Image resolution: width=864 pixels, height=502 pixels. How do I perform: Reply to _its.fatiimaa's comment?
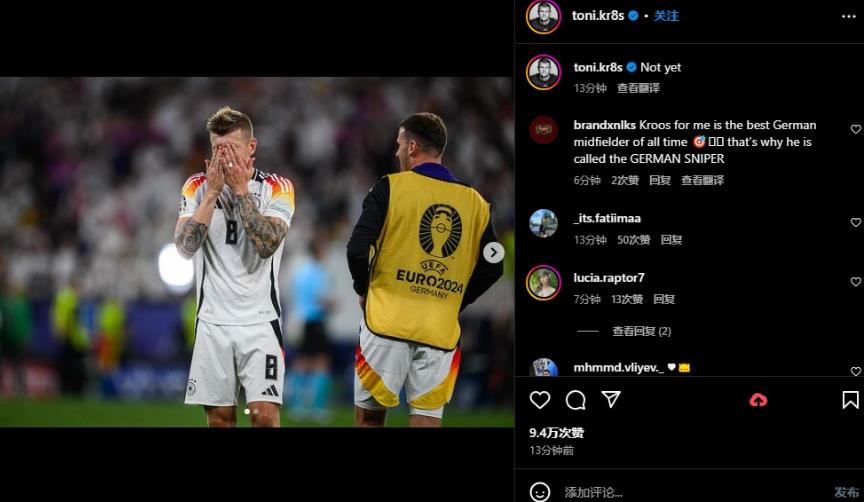tap(671, 240)
